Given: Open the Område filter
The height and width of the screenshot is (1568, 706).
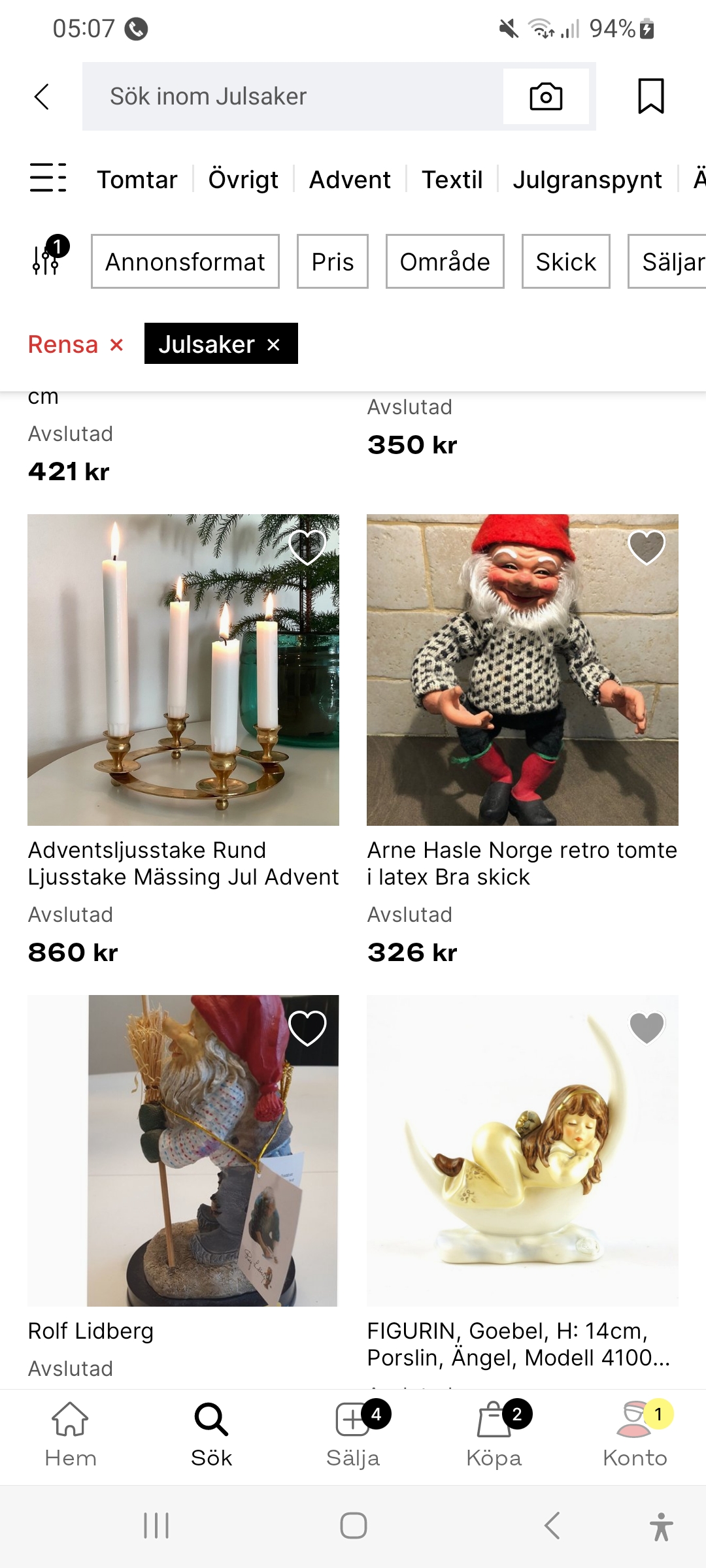Looking at the screenshot, I should point(445,261).
